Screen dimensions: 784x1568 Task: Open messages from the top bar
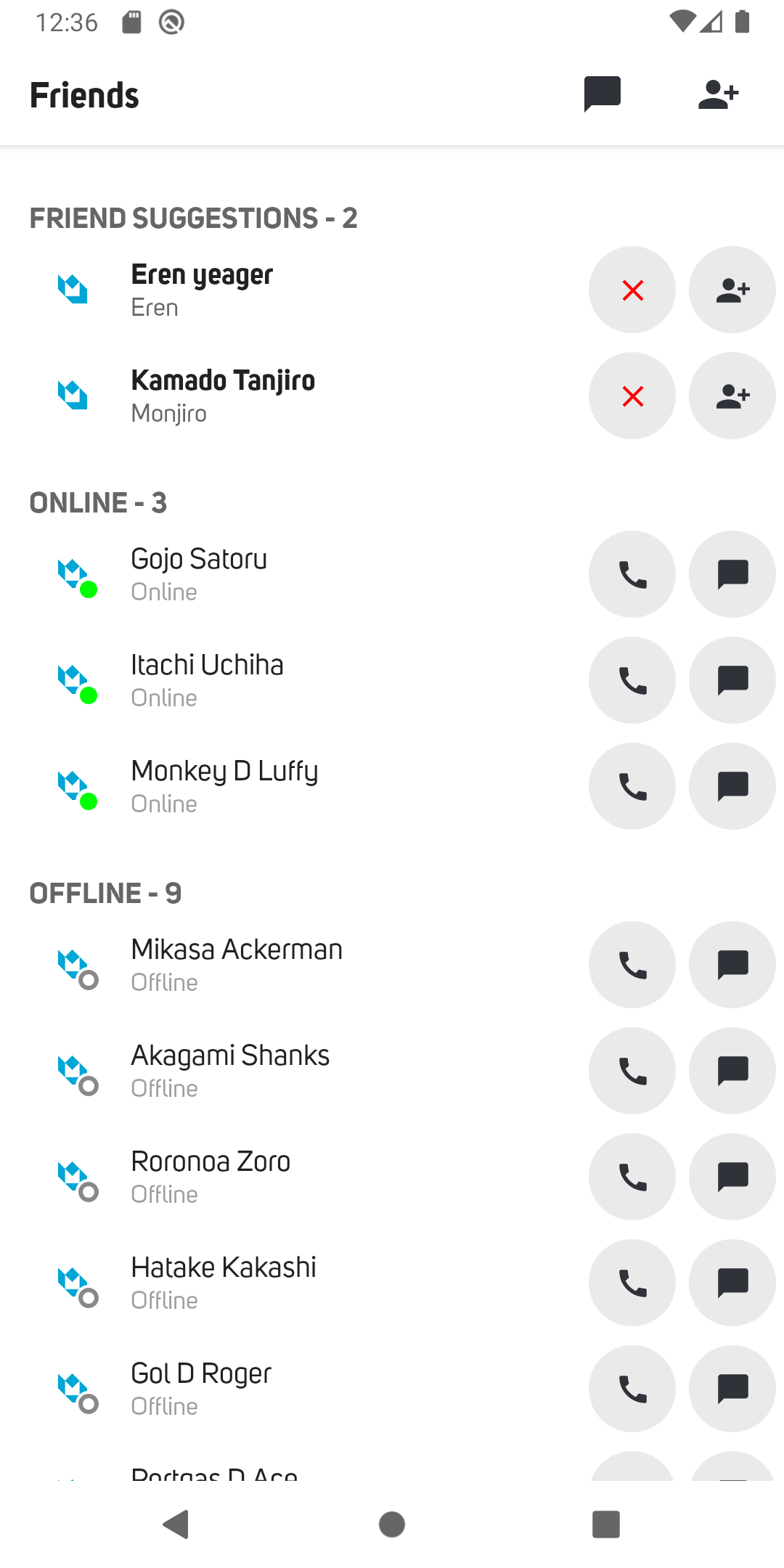[x=602, y=94]
